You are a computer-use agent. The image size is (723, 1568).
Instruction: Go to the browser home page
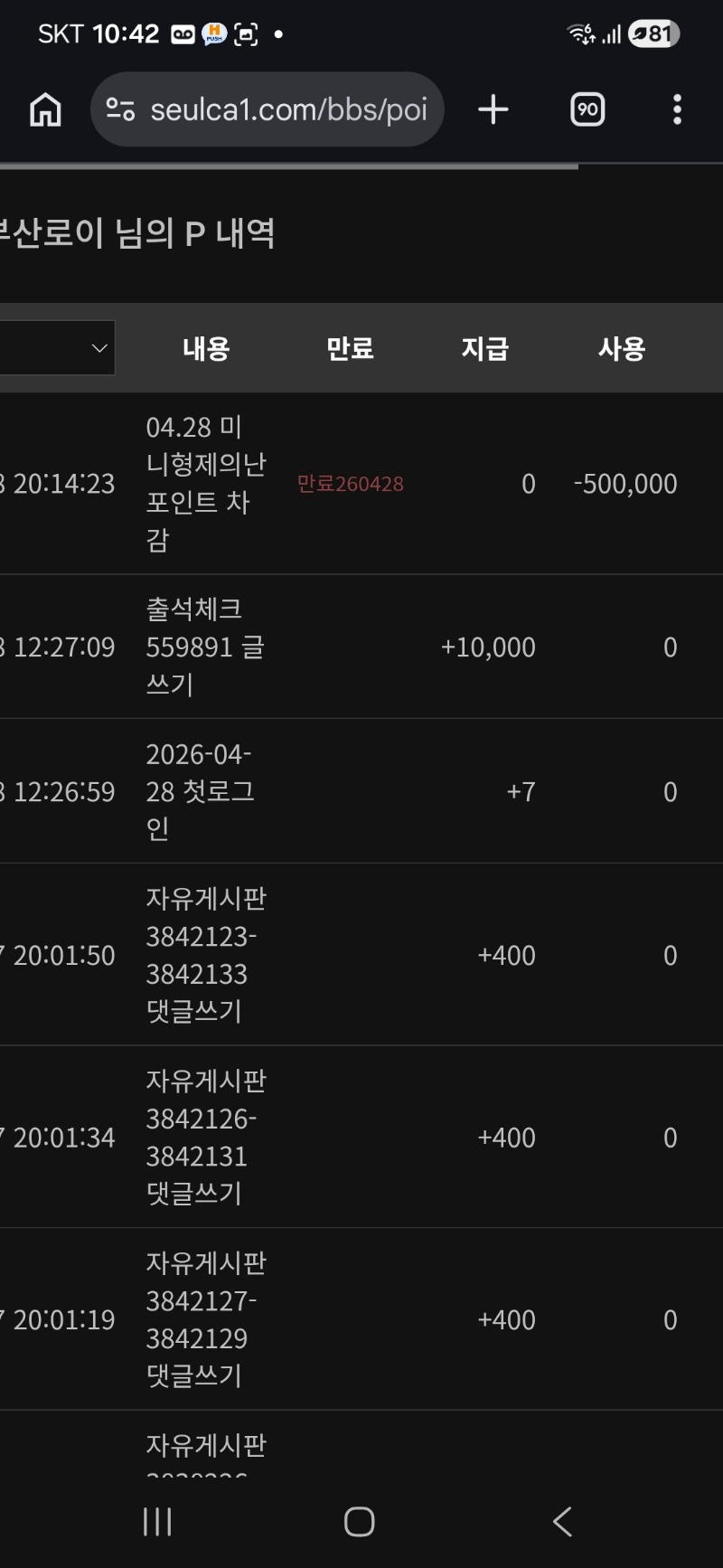pyautogui.click(x=45, y=110)
